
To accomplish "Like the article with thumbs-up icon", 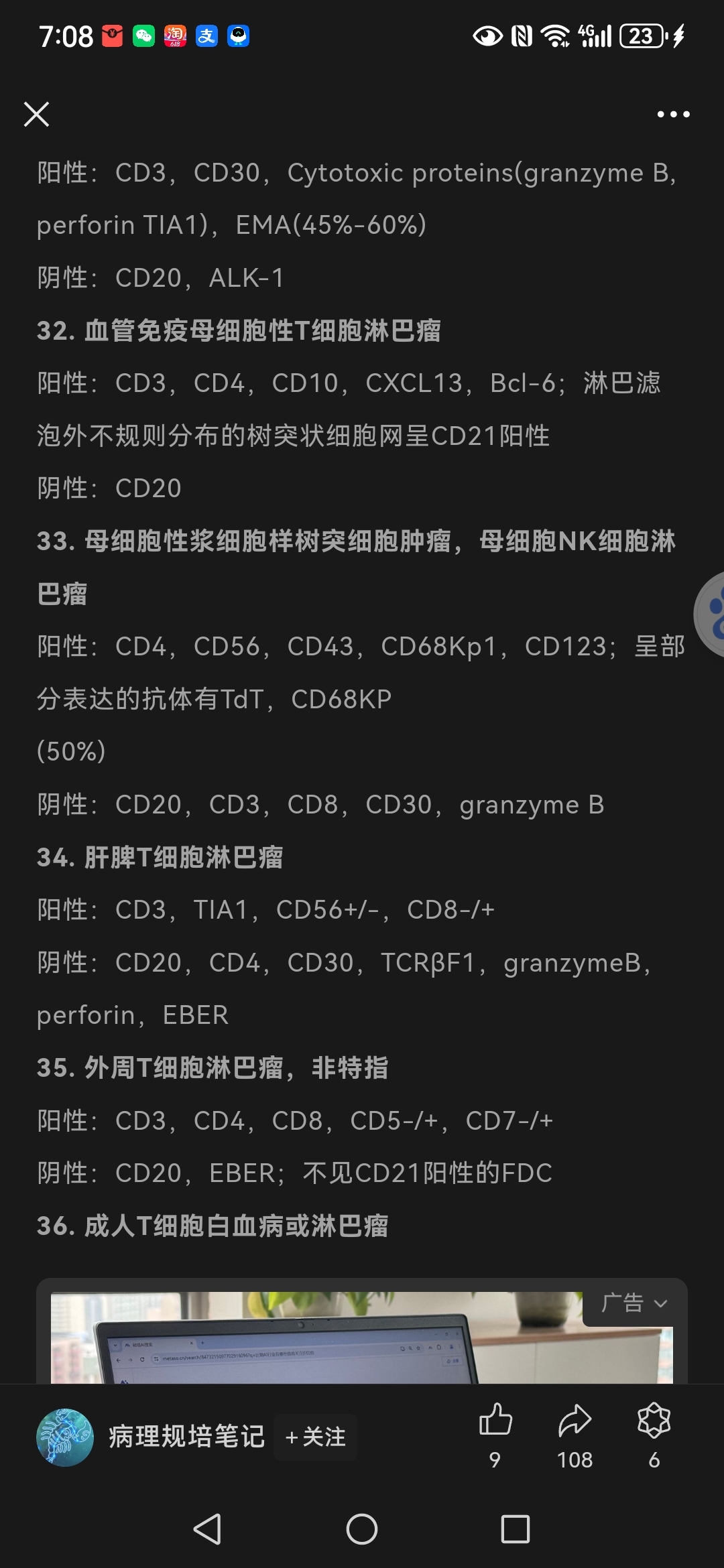I will click(495, 1419).
